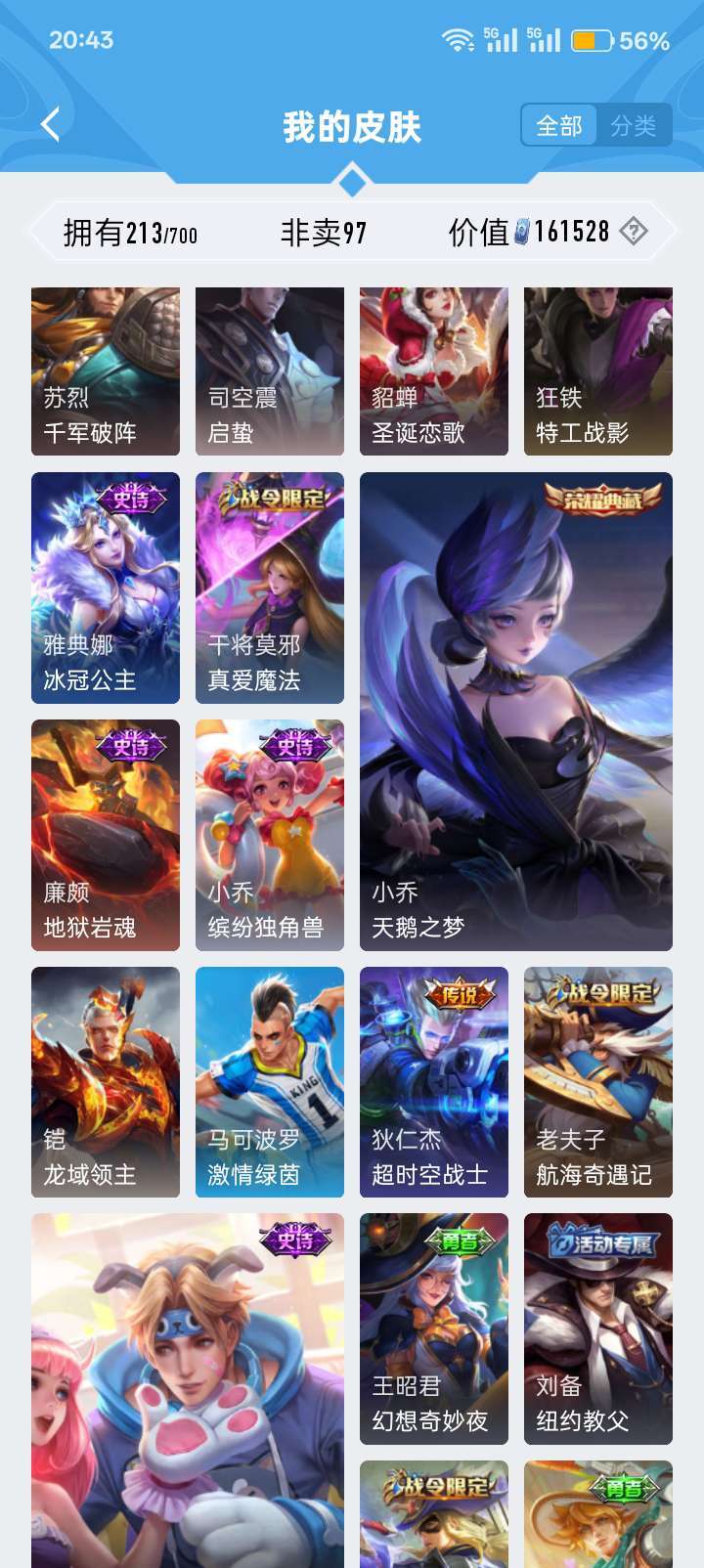704x1568 pixels.
Task: Select 干将莫邪 真爱魔法 skin
Action: pos(270,588)
